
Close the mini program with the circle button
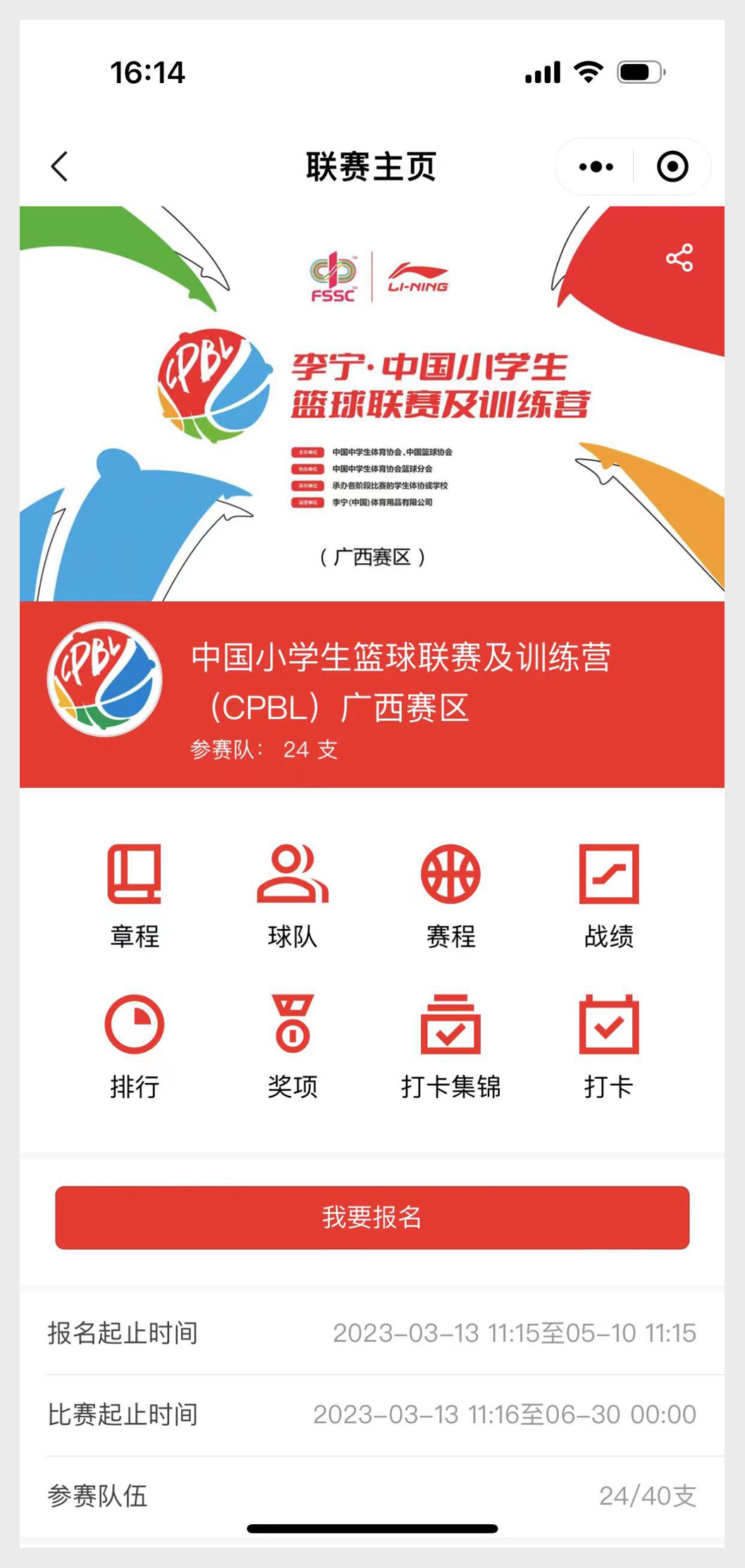point(672,167)
